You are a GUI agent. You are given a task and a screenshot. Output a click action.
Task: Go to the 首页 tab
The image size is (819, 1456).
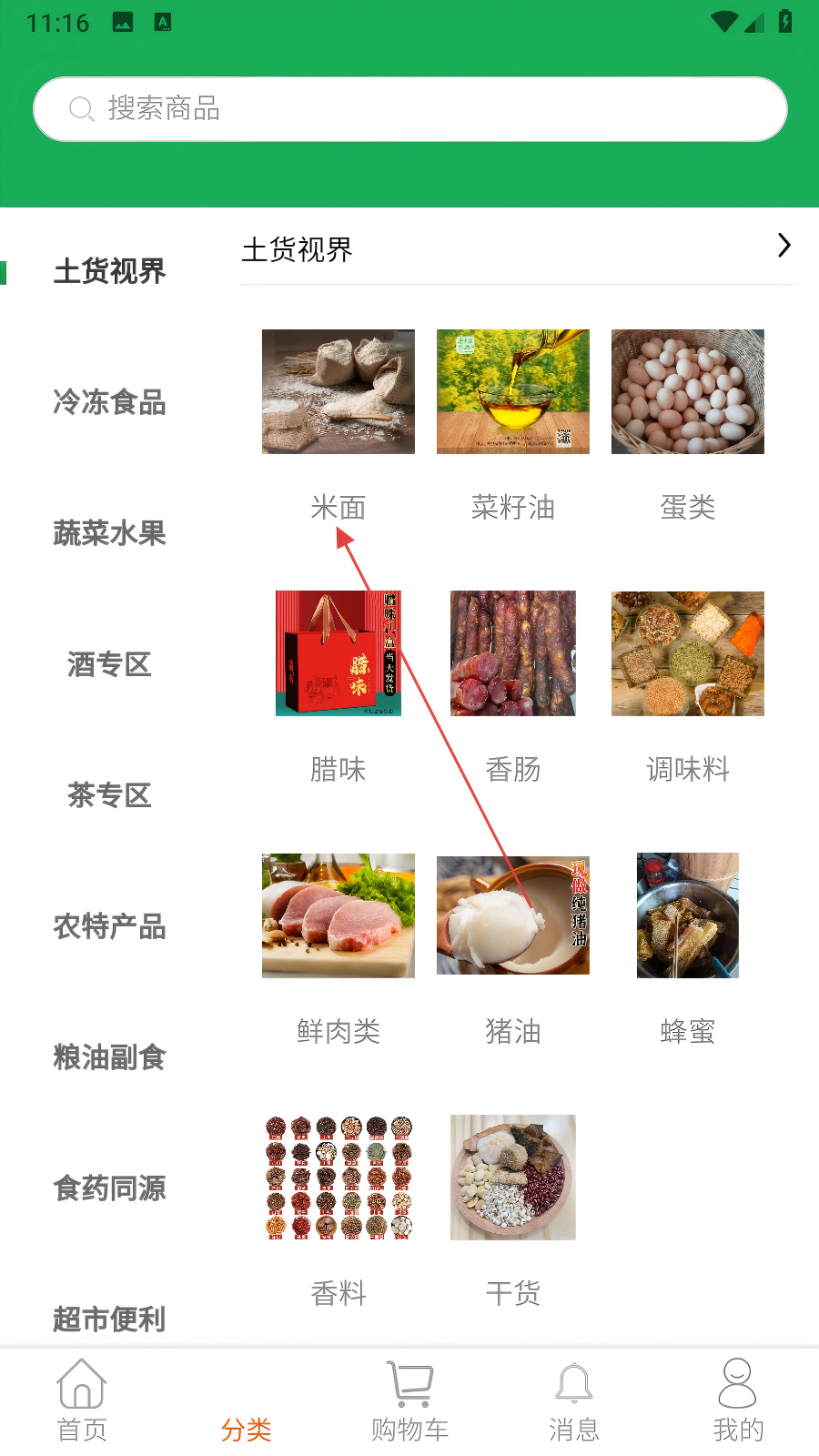(82, 1401)
